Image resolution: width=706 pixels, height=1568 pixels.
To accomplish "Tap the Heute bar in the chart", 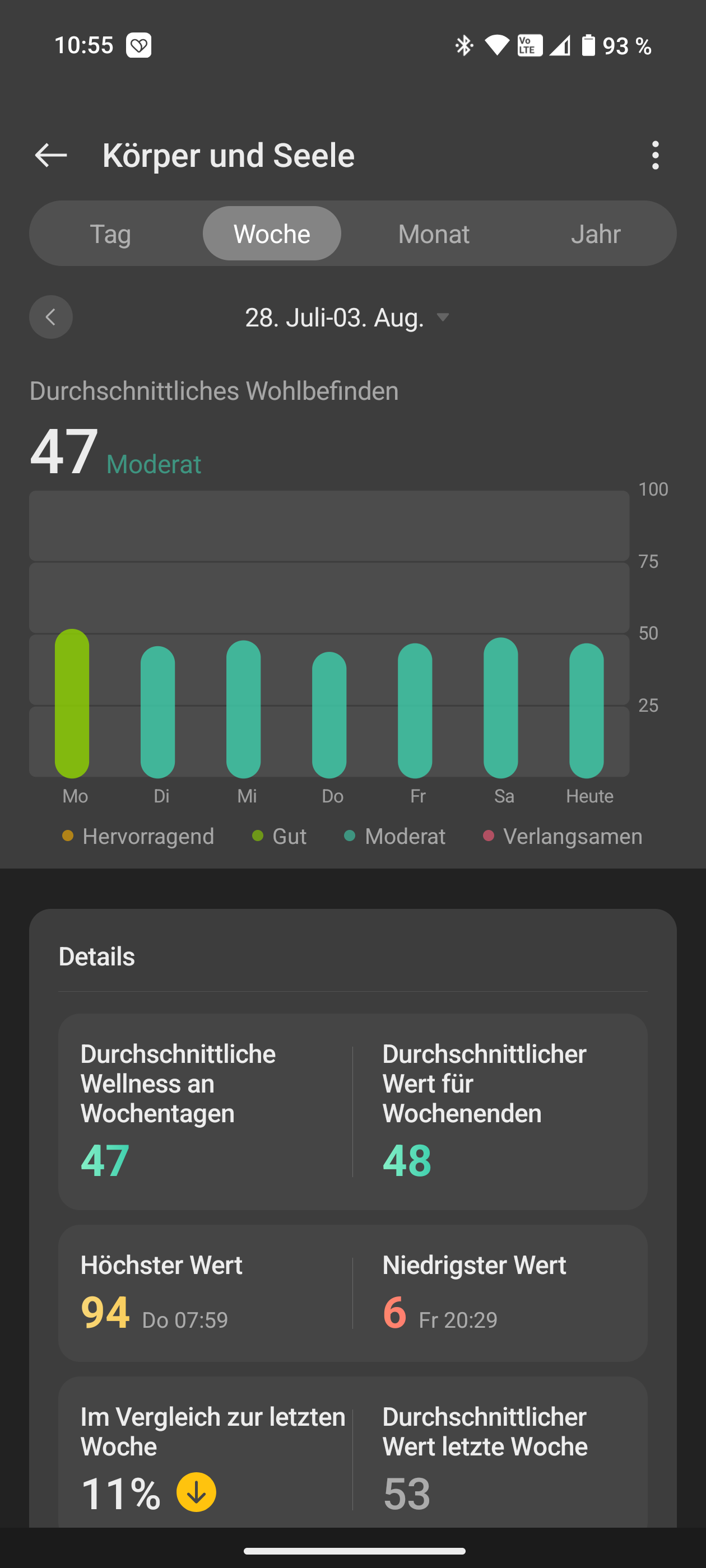I will [x=587, y=711].
